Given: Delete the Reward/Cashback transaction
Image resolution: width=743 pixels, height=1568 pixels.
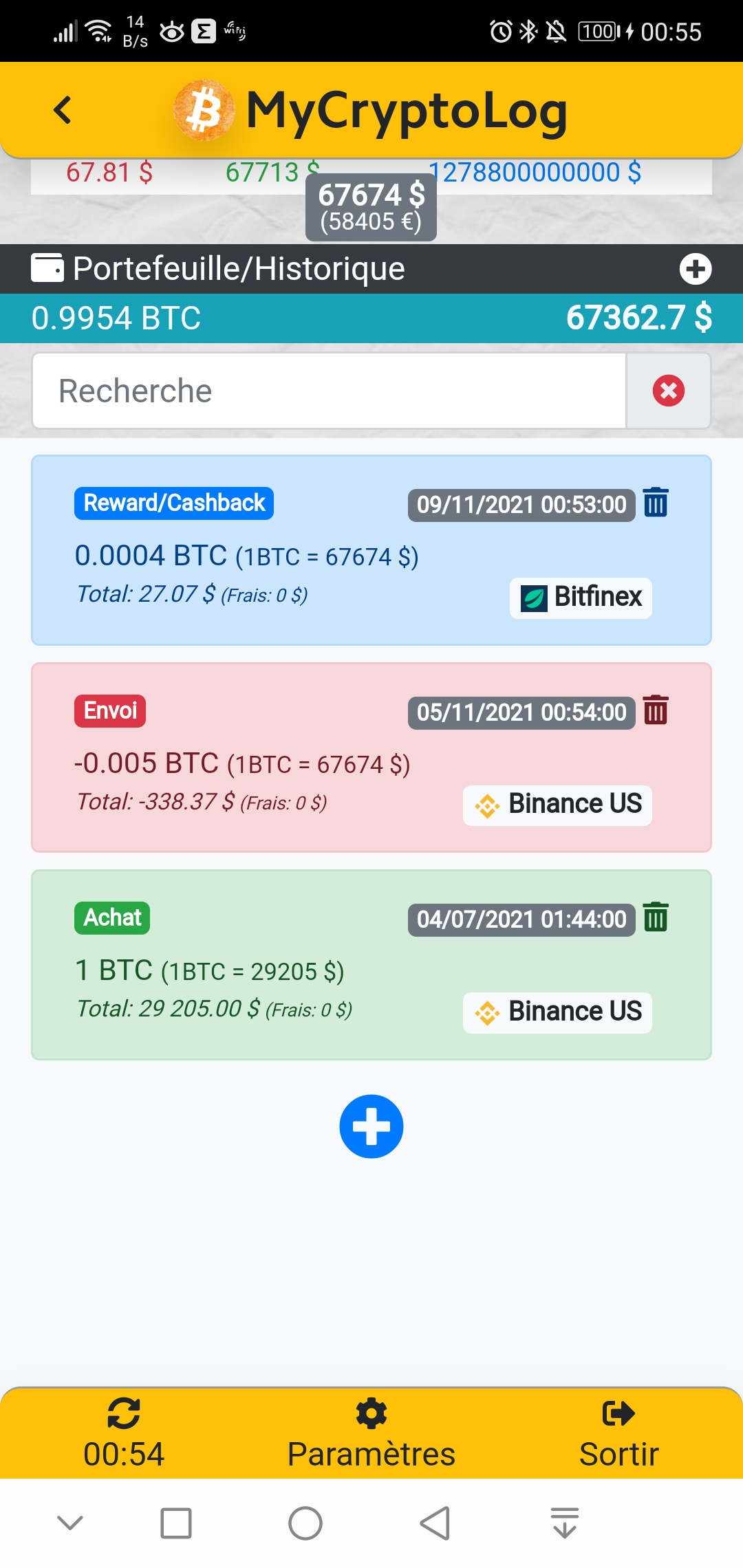Looking at the screenshot, I should tap(656, 502).
